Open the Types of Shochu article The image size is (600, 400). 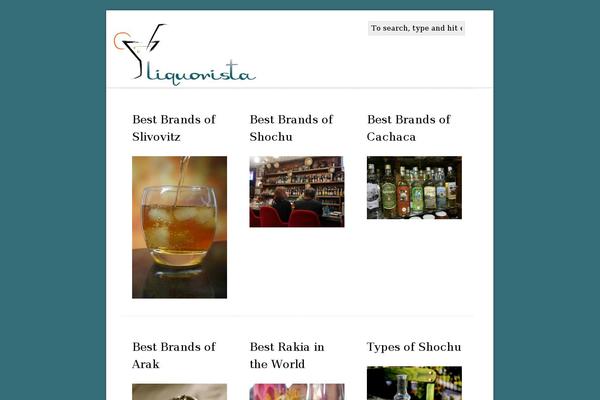[414, 347]
